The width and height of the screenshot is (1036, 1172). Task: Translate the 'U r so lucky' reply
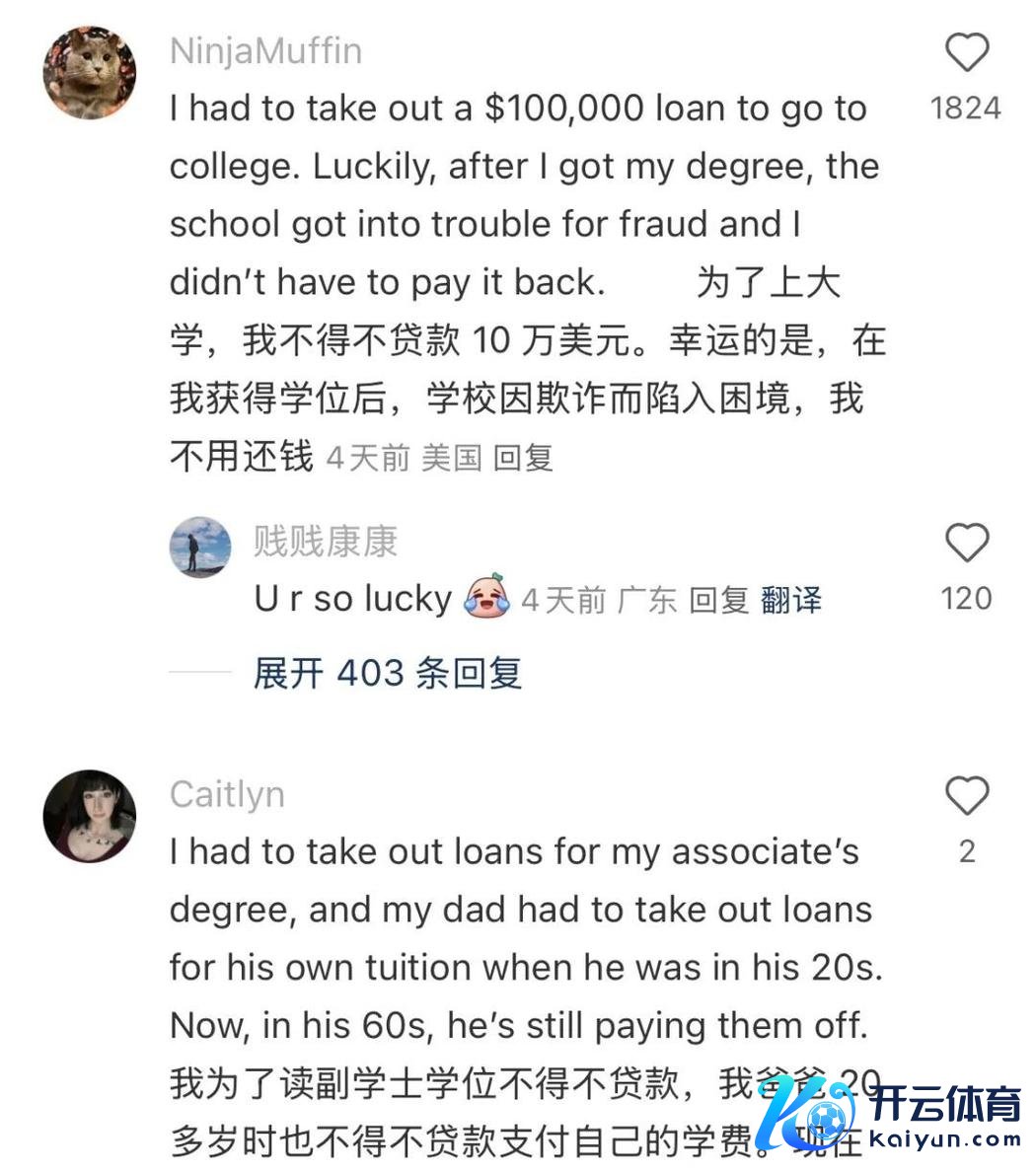[791, 600]
